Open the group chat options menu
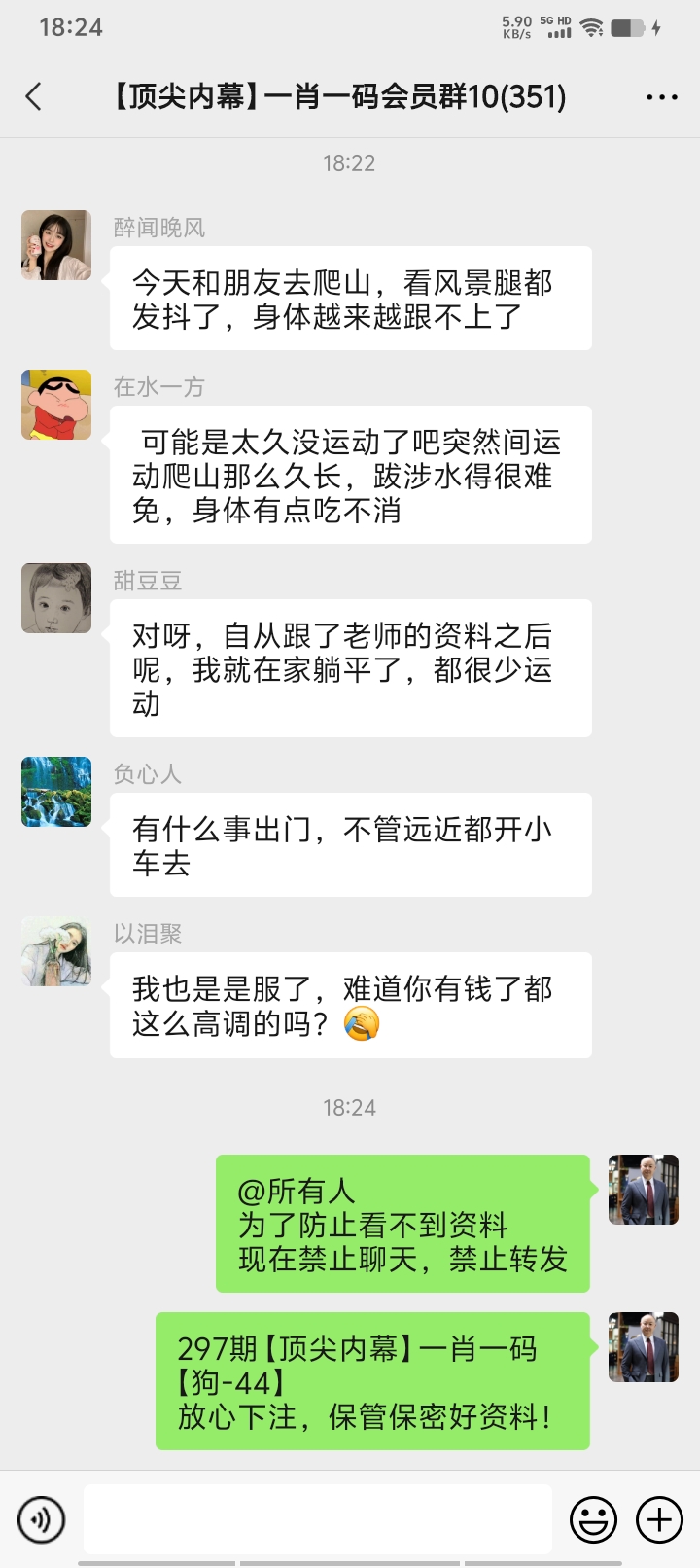Viewport: 700px width, 1568px height. point(662,97)
